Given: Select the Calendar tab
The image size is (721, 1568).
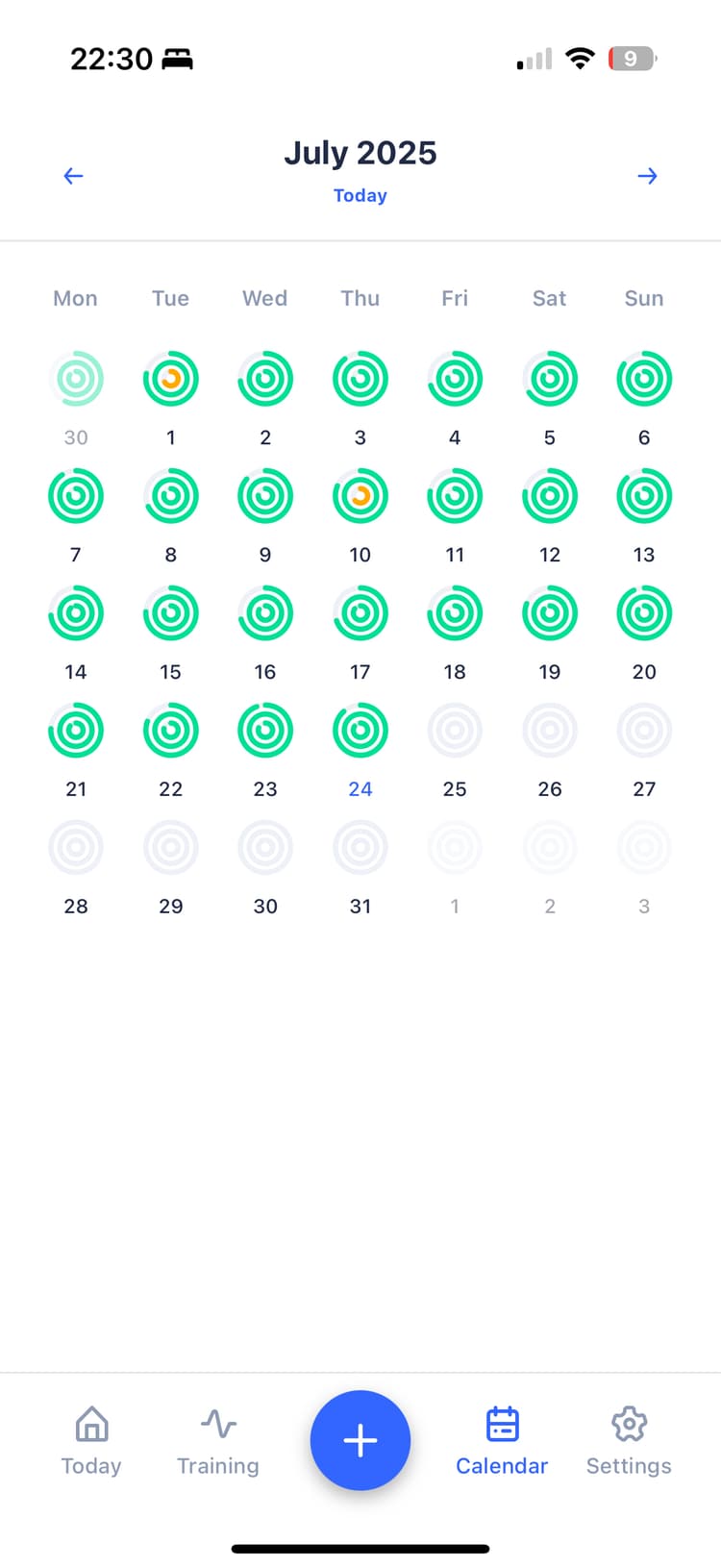Looking at the screenshot, I should coord(502,1439).
